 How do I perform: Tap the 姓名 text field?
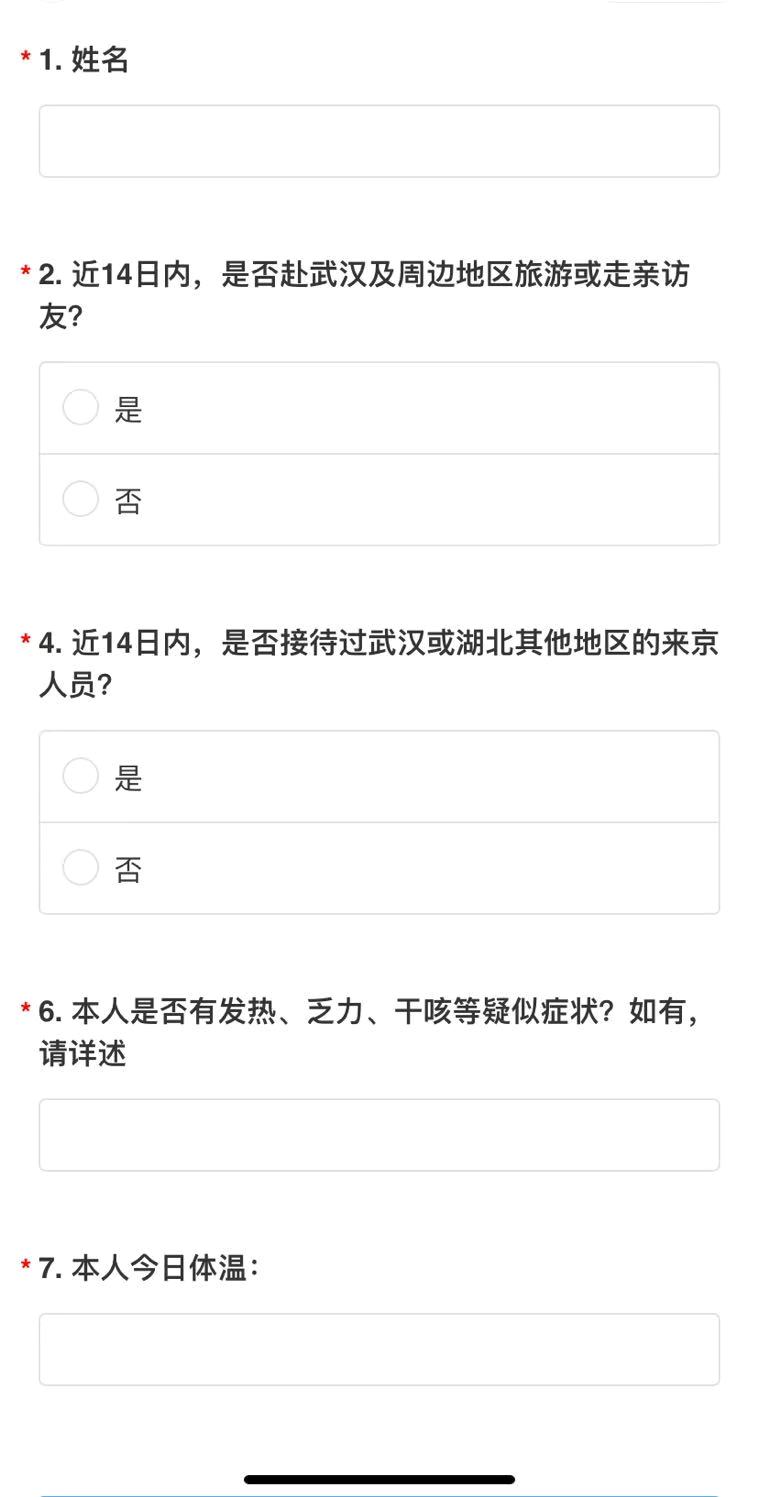pyautogui.click(x=379, y=141)
